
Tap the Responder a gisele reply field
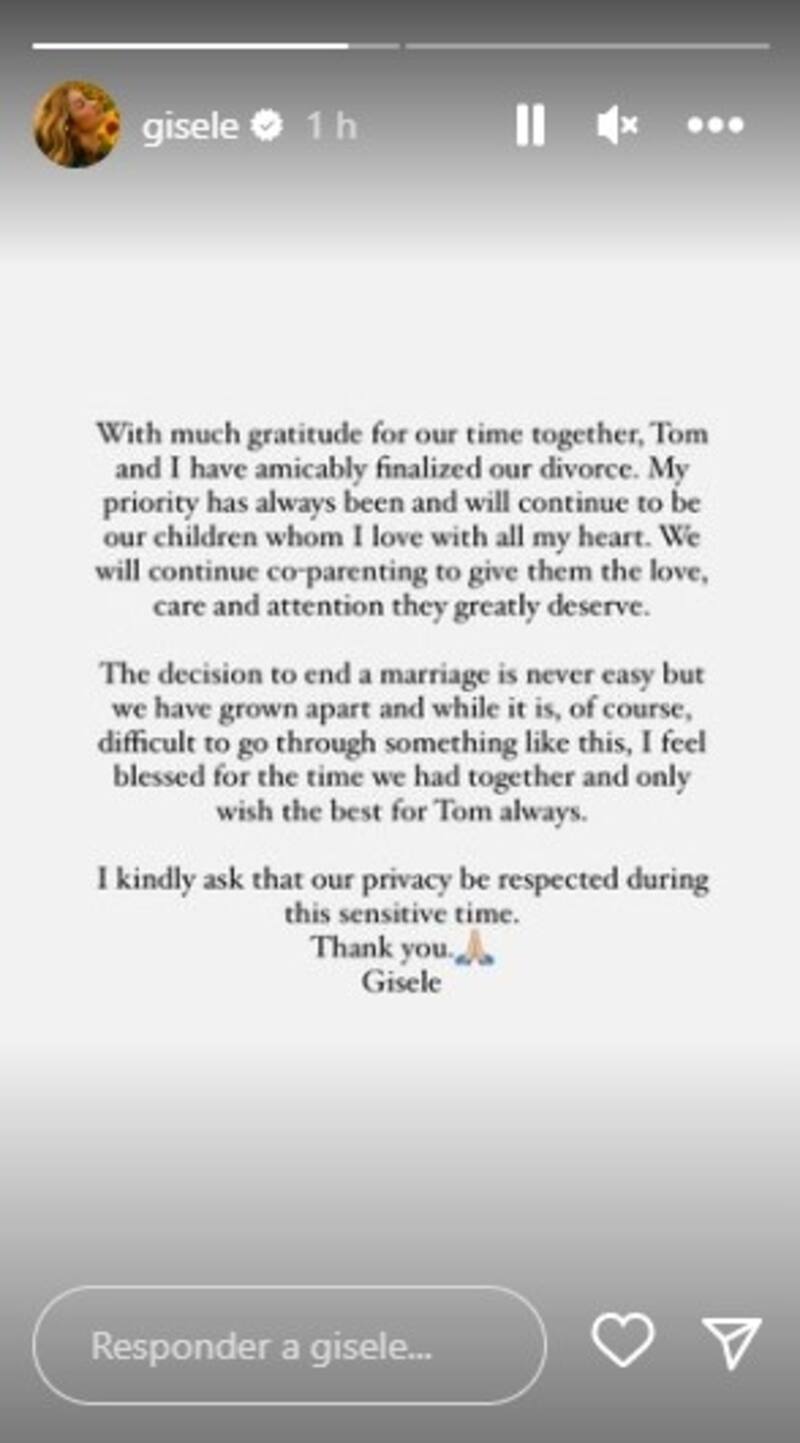coord(289,1345)
